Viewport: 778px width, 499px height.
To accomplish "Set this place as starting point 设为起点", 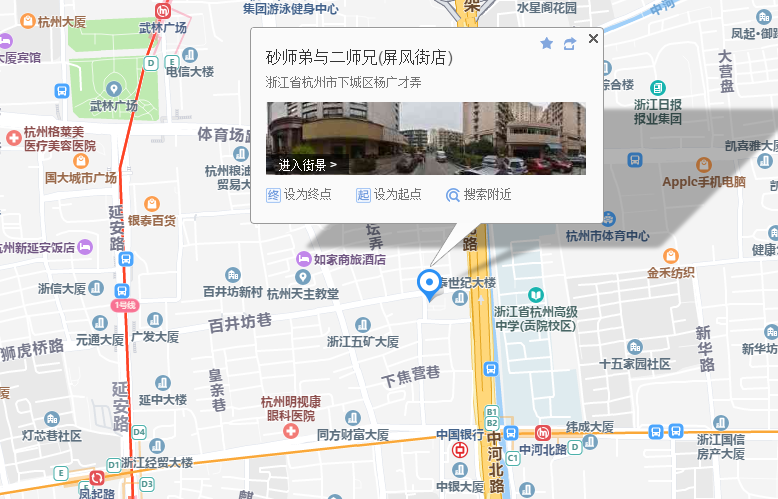I will tap(389, 195).
